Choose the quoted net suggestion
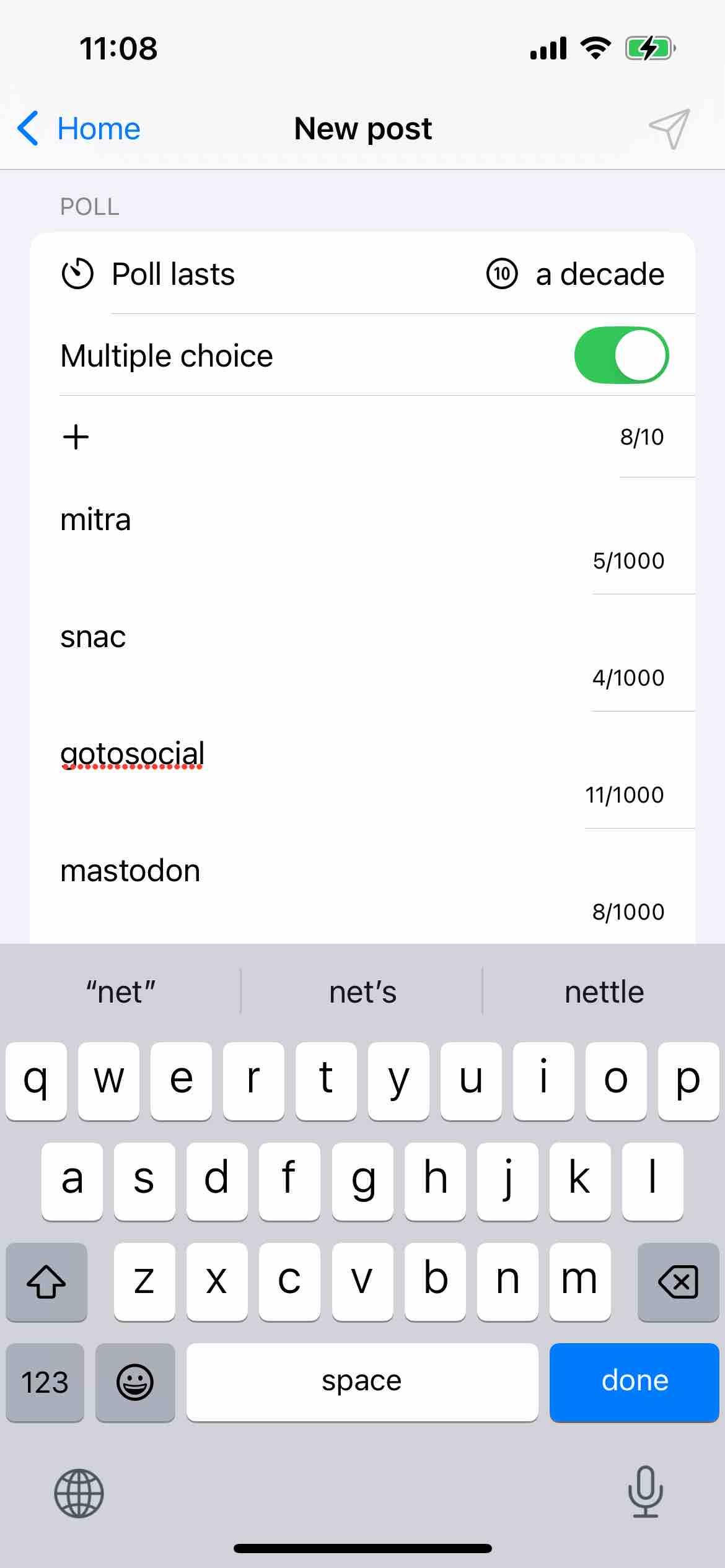725x1568 pixels. click(120, 991)
